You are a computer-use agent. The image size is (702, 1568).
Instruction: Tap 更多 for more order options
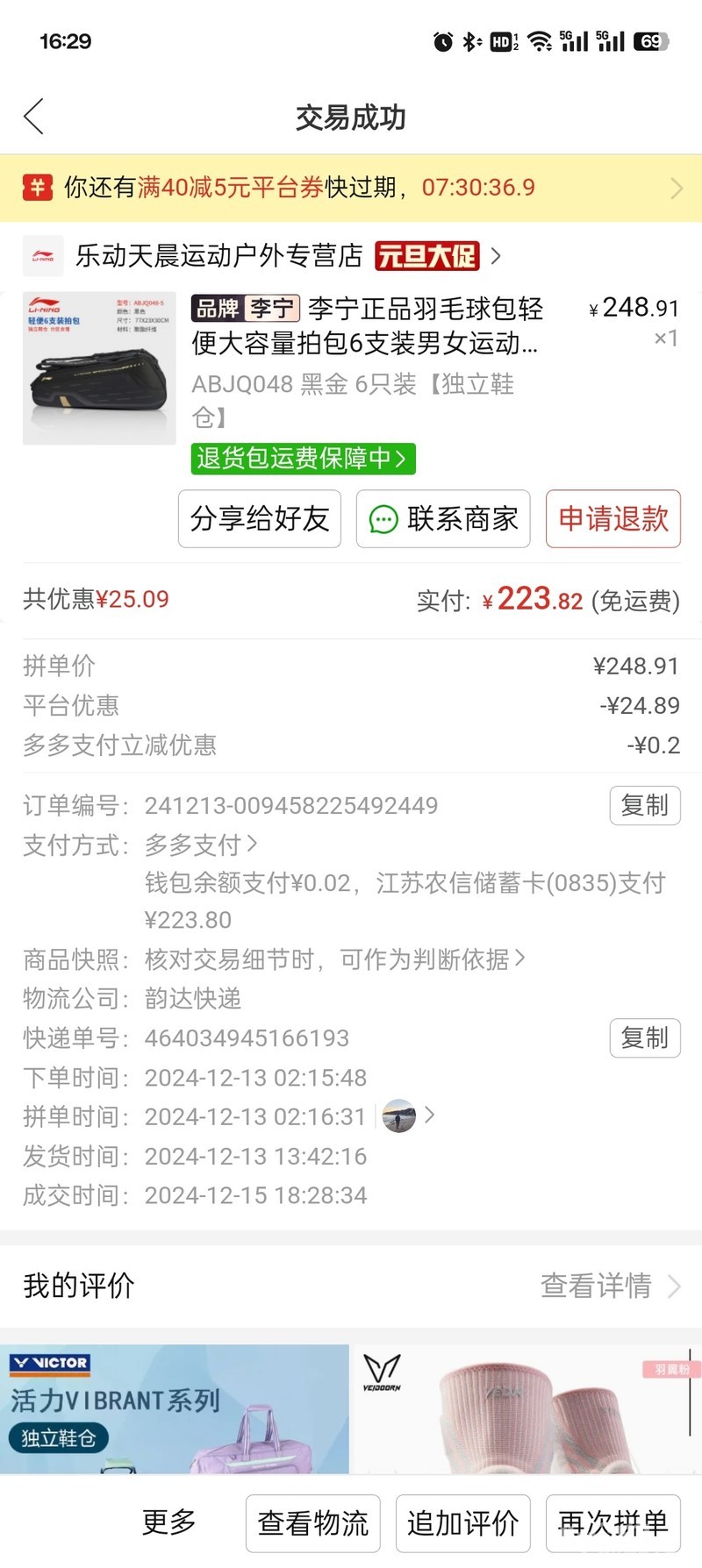click(169, 1522)
